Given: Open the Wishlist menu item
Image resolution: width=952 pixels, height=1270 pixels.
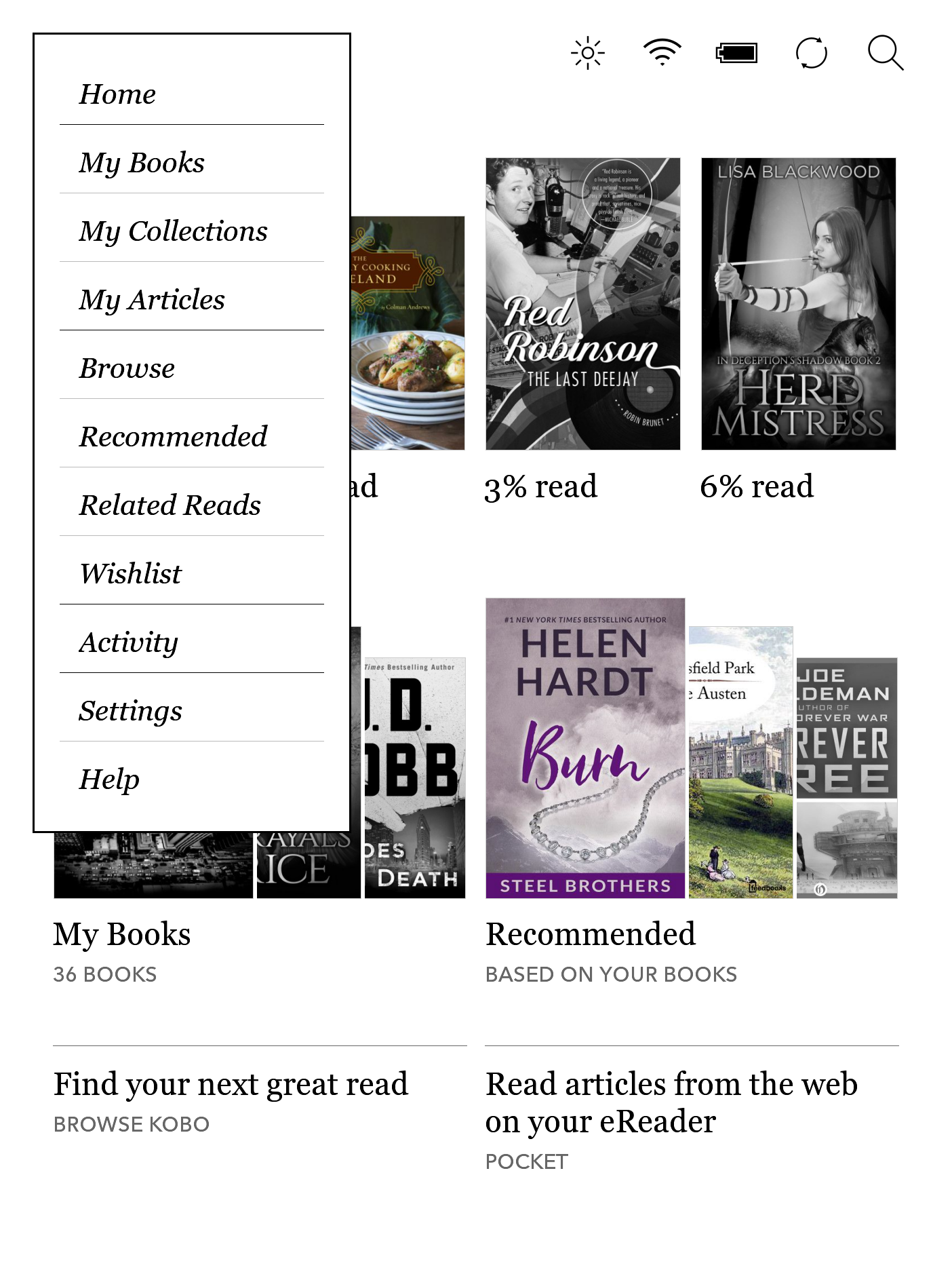Looking at the screenshot, I should 130,574.
